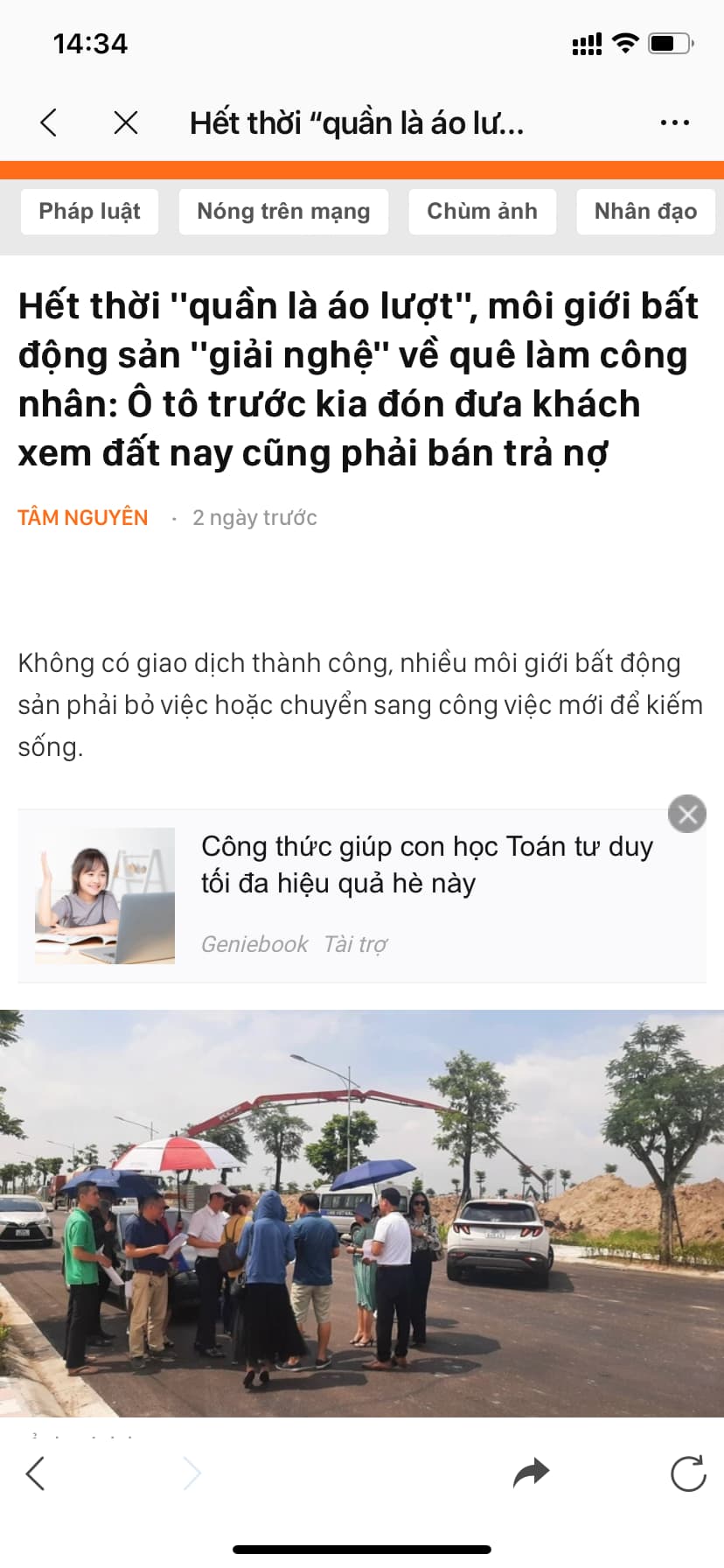724x1568 pixels.
Task: Go back using the header arrow
Action: pyautogui.click(x=49, y=122)
